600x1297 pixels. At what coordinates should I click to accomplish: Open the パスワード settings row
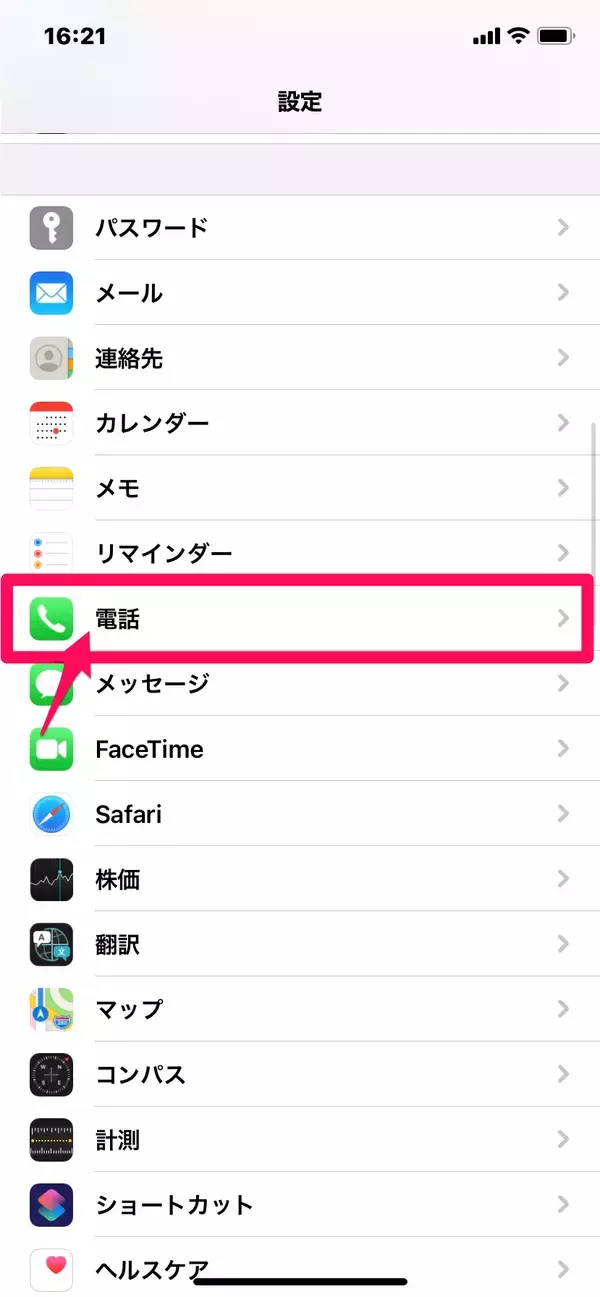(300, 227)
